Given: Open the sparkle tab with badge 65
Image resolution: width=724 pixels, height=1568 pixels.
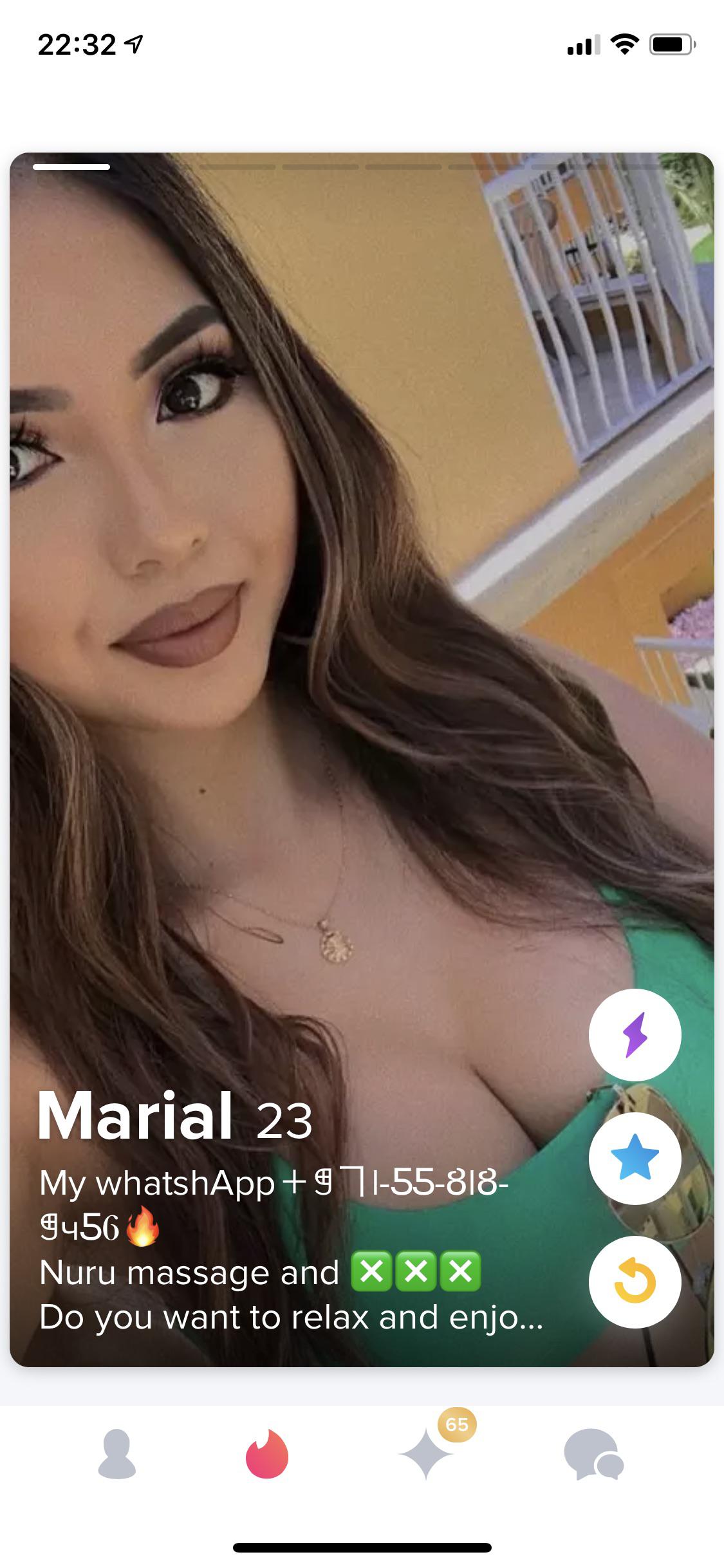Looking at the screenshot, I should coord(427,1454).
